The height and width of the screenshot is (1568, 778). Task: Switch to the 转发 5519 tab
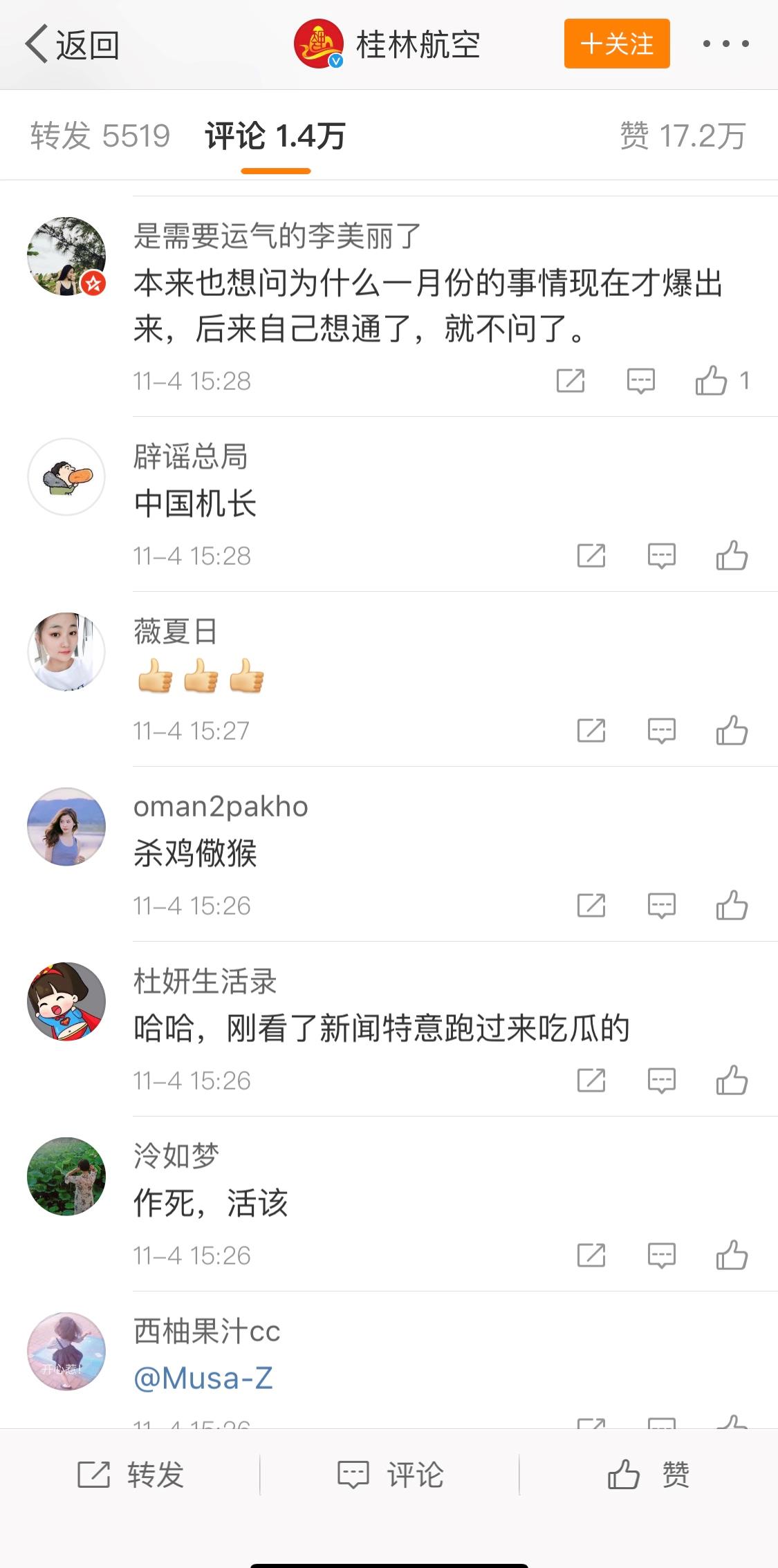point(100,136)
